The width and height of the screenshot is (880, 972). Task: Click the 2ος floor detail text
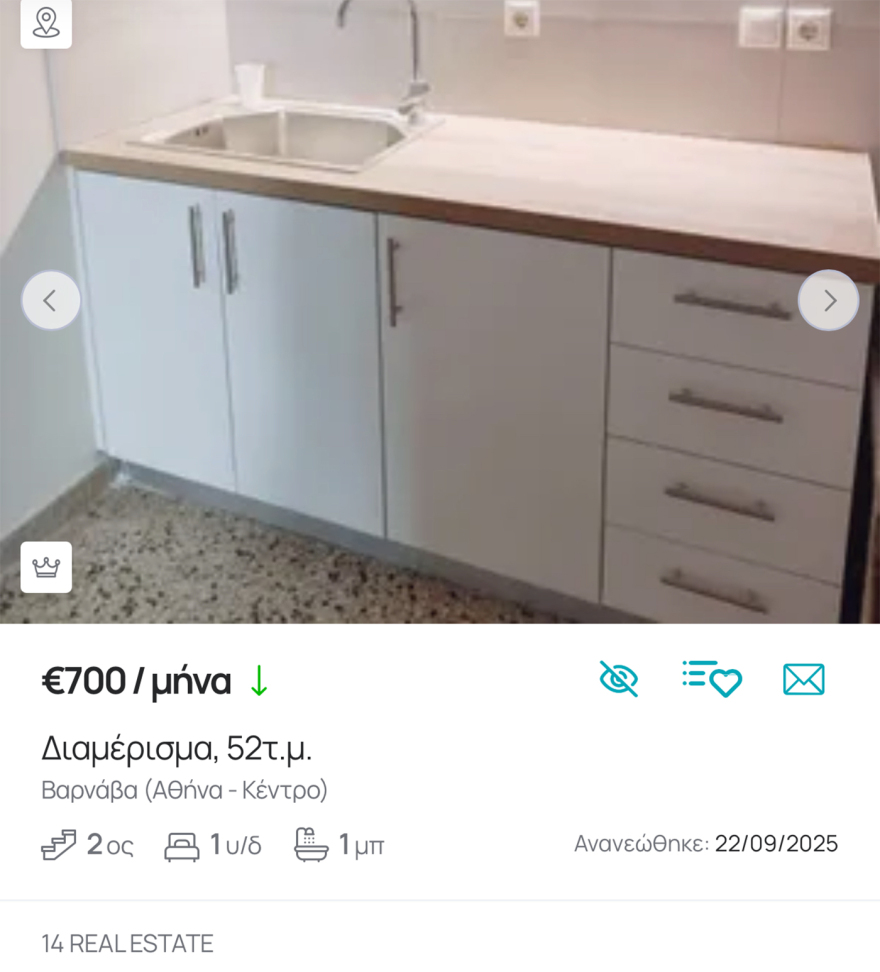(x=112, y=843)
